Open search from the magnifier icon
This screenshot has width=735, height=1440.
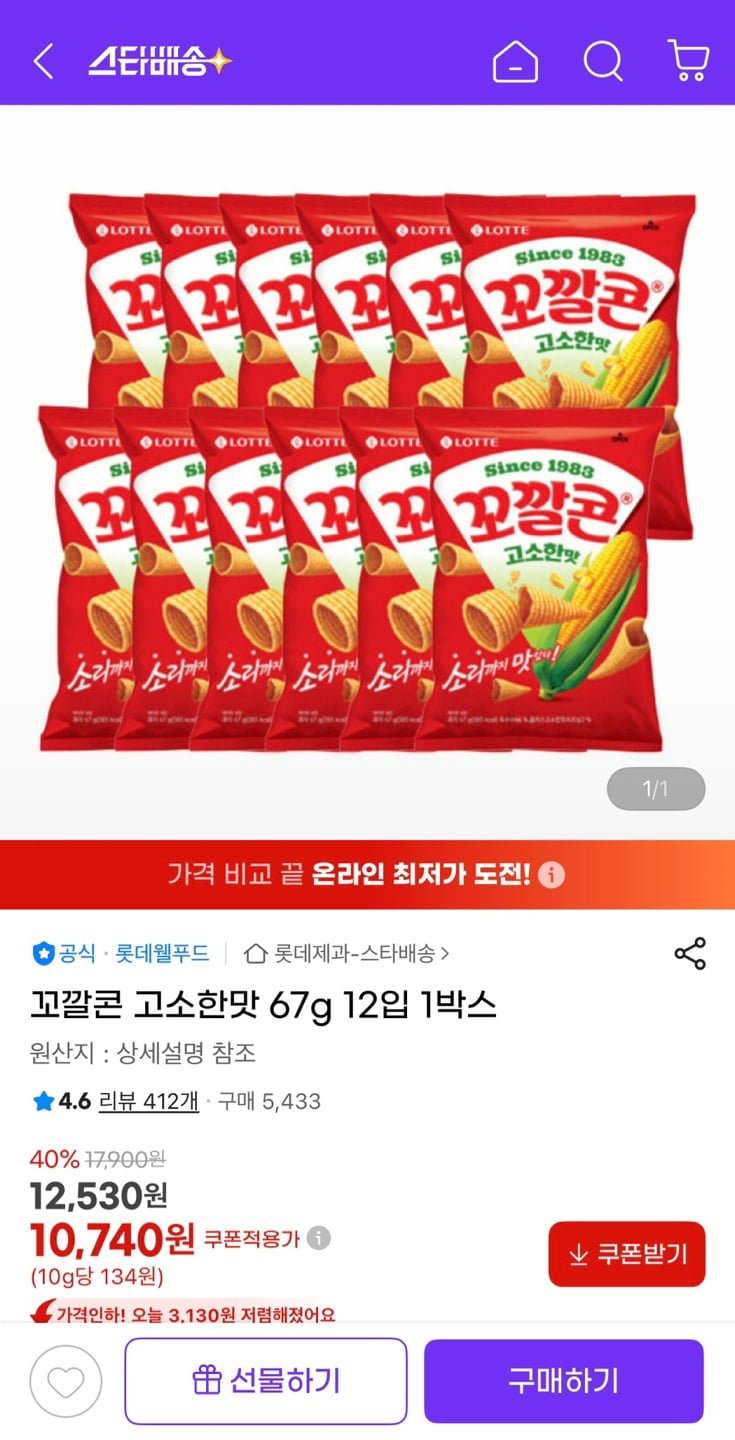[603, 61]
